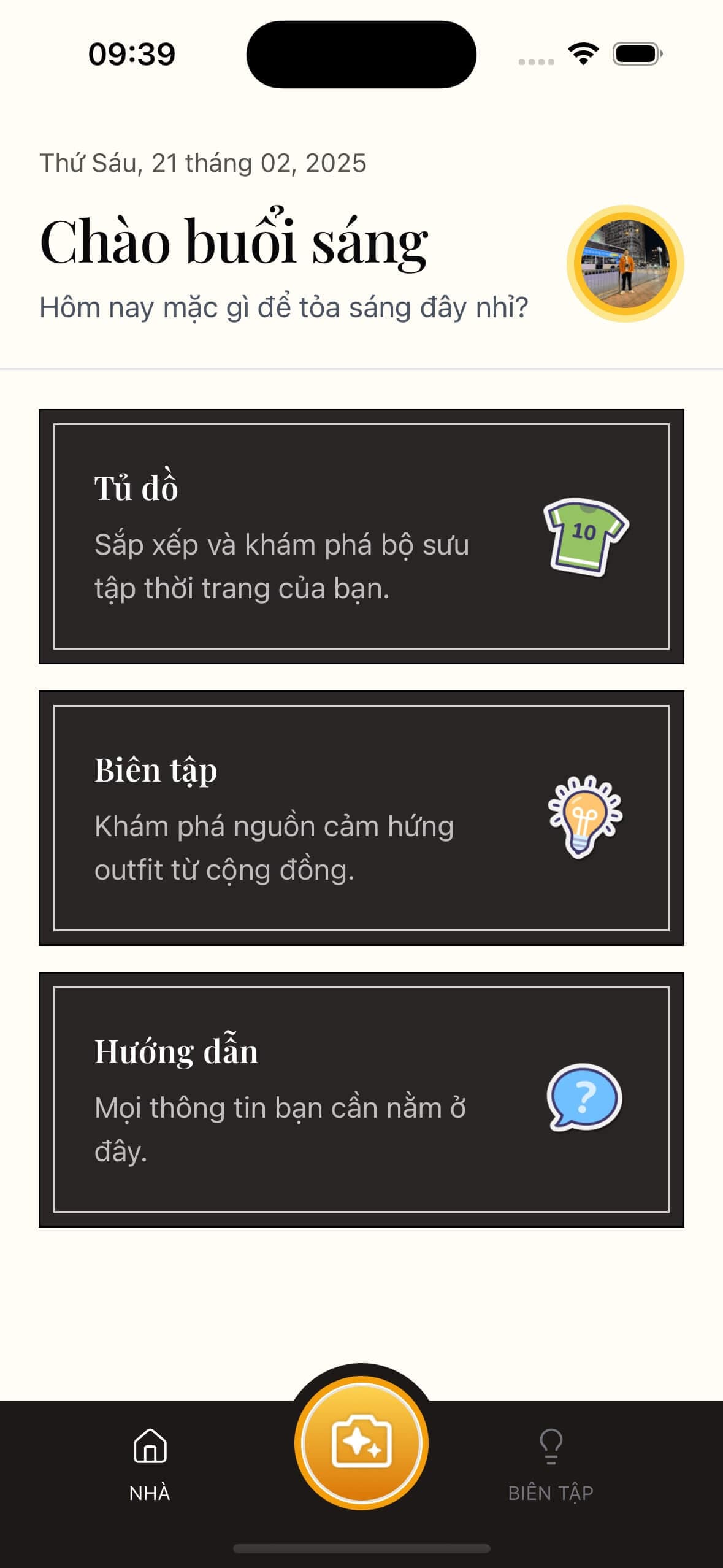Open the Tủ đồ wardrobe card

click(361, 536)
